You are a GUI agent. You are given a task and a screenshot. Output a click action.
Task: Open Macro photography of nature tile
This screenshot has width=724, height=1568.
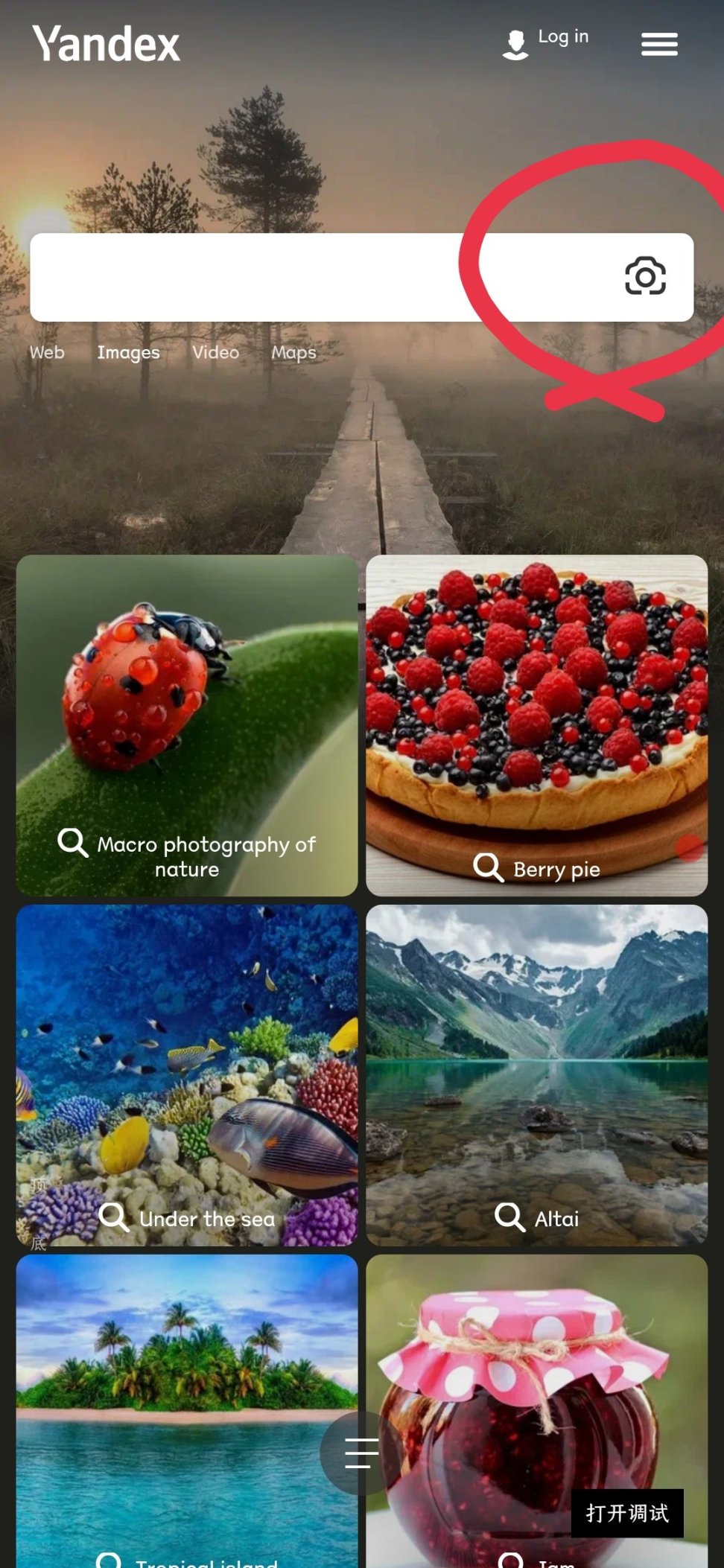coord(186,725)
